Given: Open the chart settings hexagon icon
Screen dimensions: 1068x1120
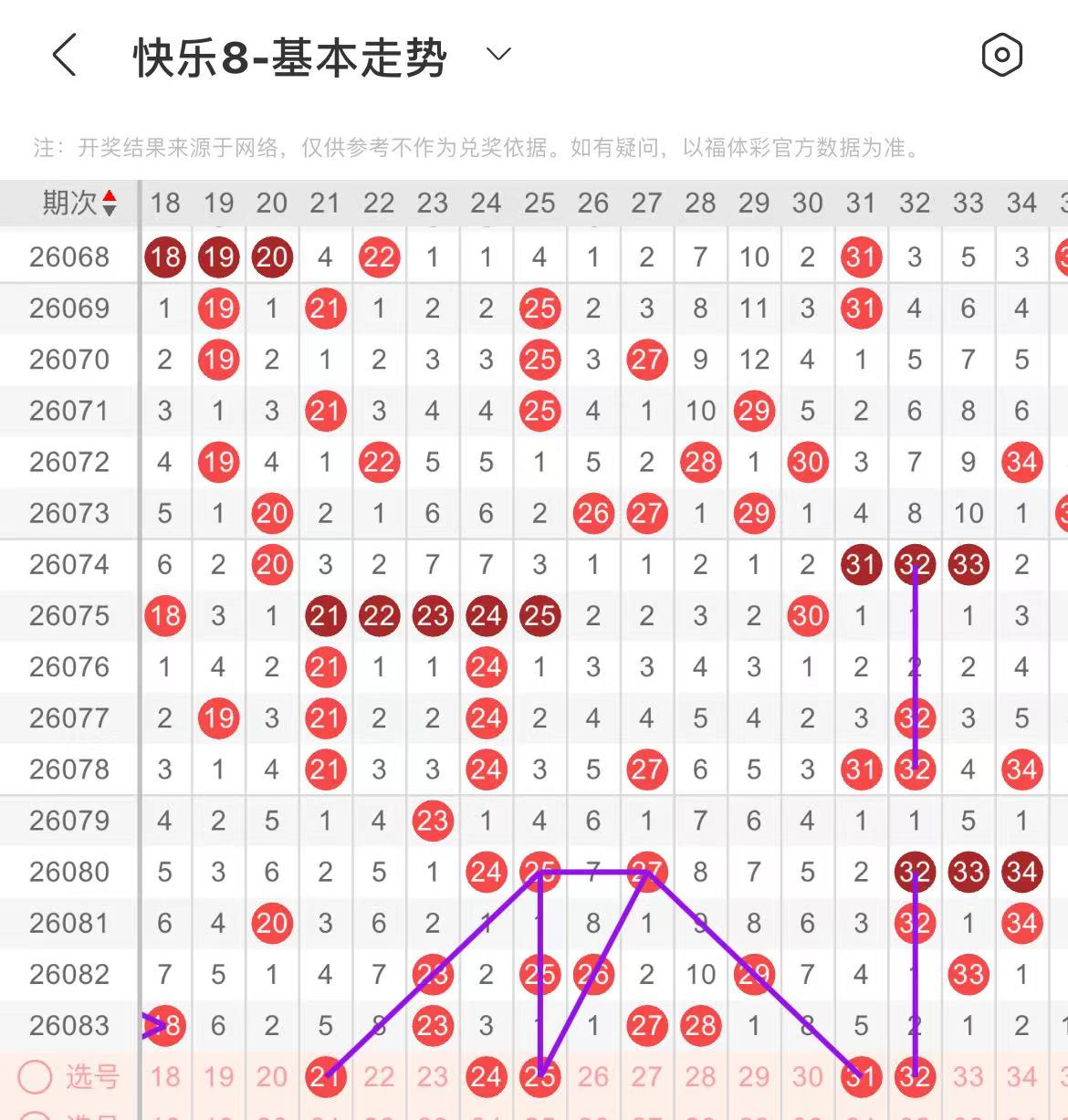Looking at the screenshot, I should coord(1001,56).
